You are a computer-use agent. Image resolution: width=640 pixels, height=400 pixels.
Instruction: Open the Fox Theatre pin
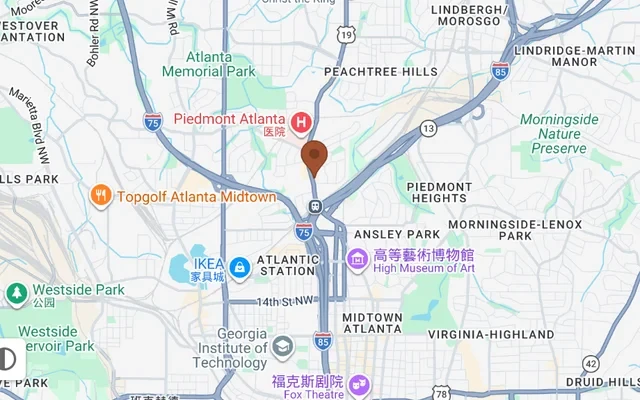tap(358, 384)
